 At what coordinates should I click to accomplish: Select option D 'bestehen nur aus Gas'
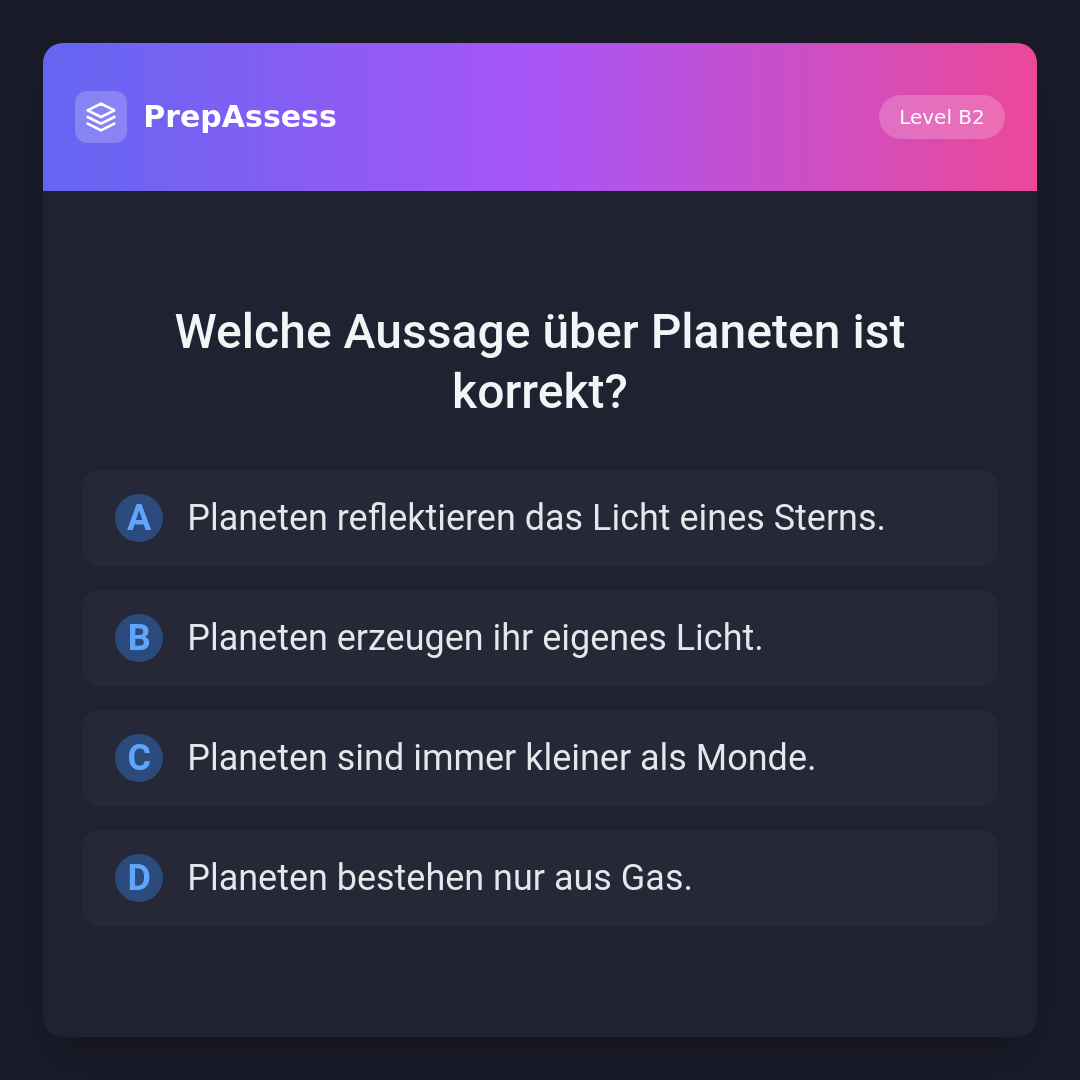tap(538, 878)
